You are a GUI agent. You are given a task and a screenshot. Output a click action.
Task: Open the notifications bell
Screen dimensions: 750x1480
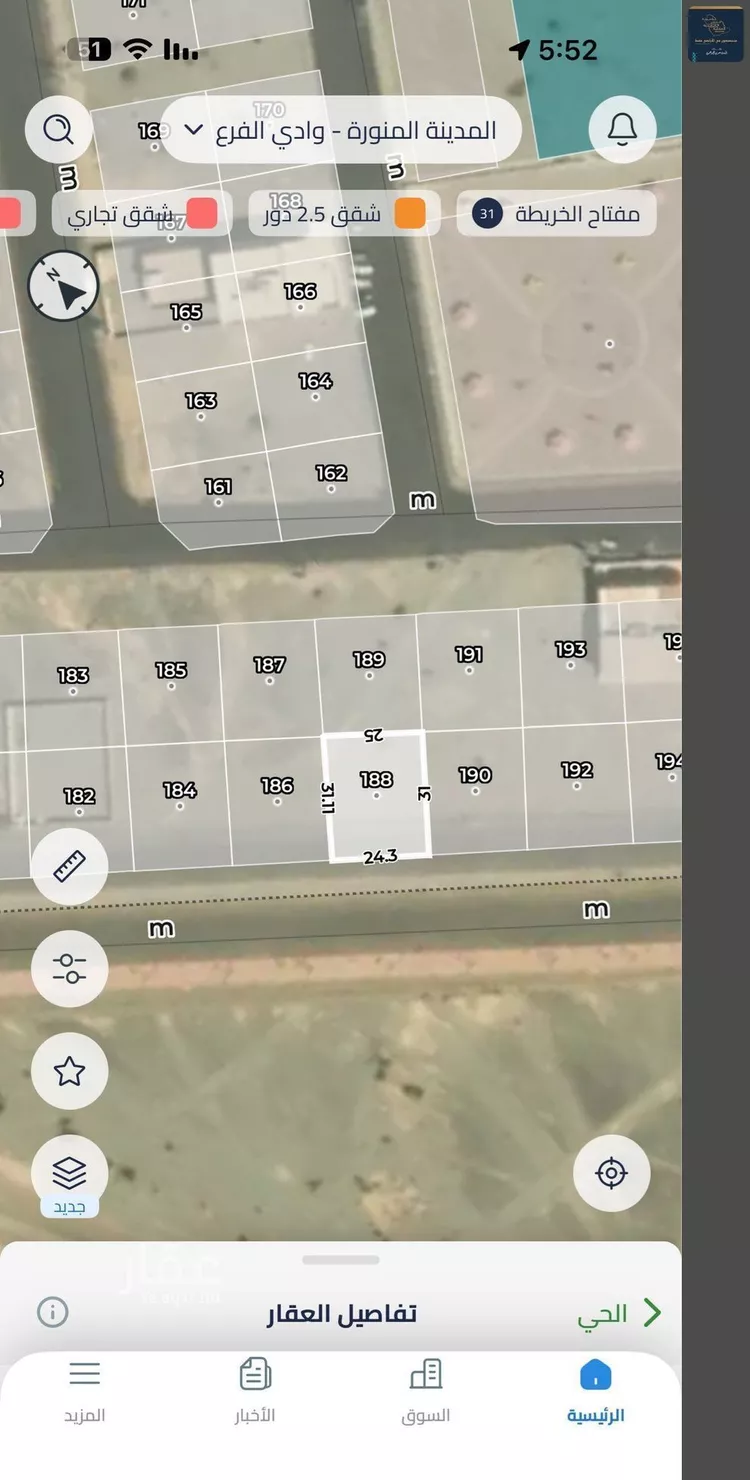tap(622, 129)
